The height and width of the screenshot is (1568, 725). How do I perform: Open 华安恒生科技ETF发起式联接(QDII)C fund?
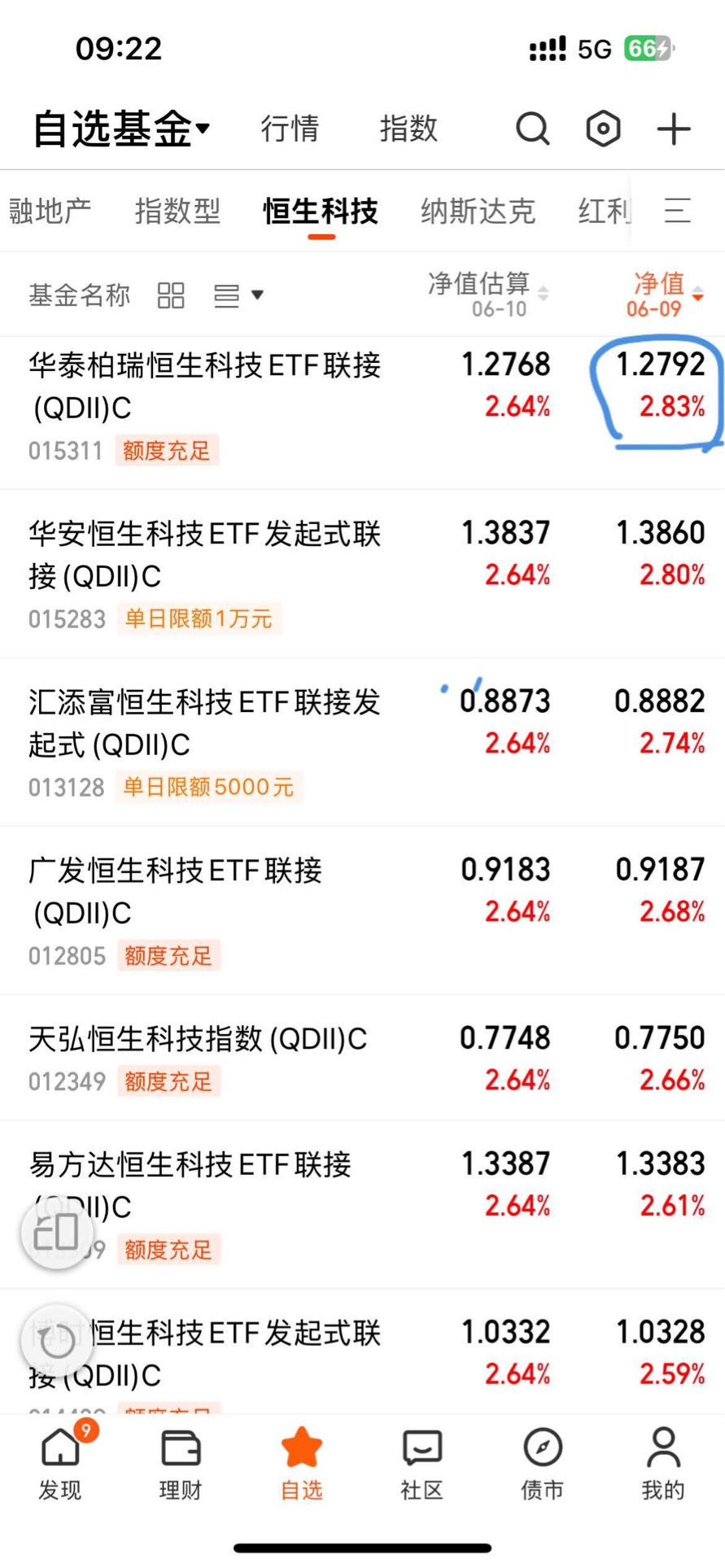[362, 574]
